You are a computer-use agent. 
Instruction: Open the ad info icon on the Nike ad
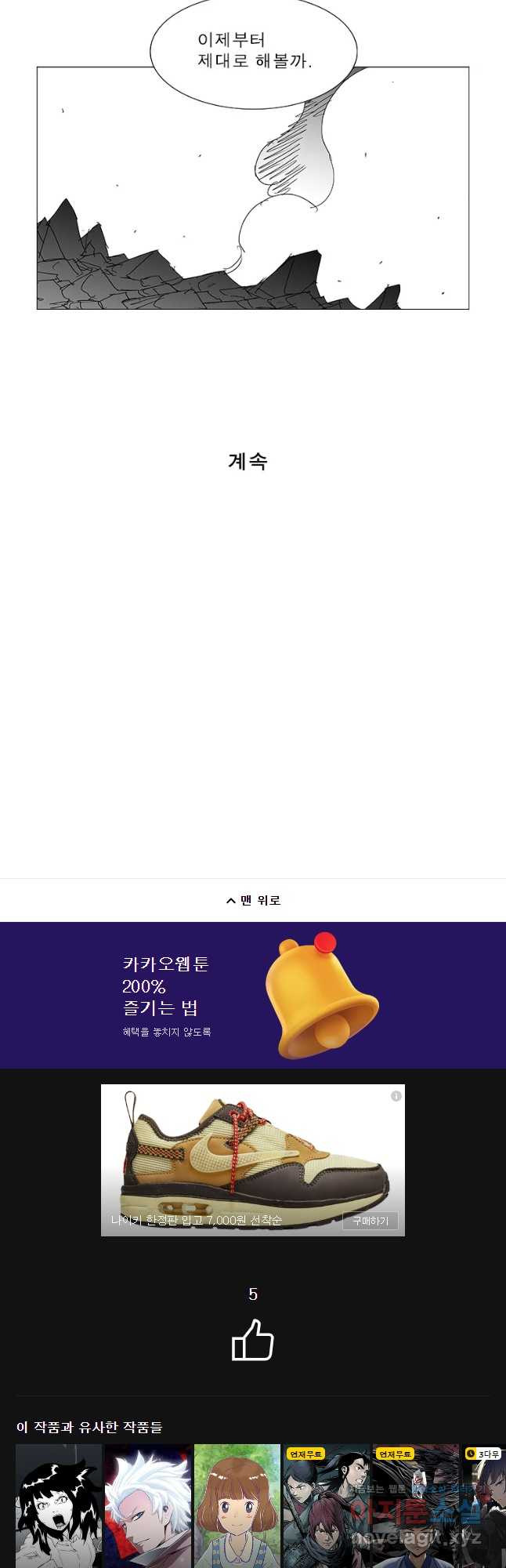tap(396, 1096)
